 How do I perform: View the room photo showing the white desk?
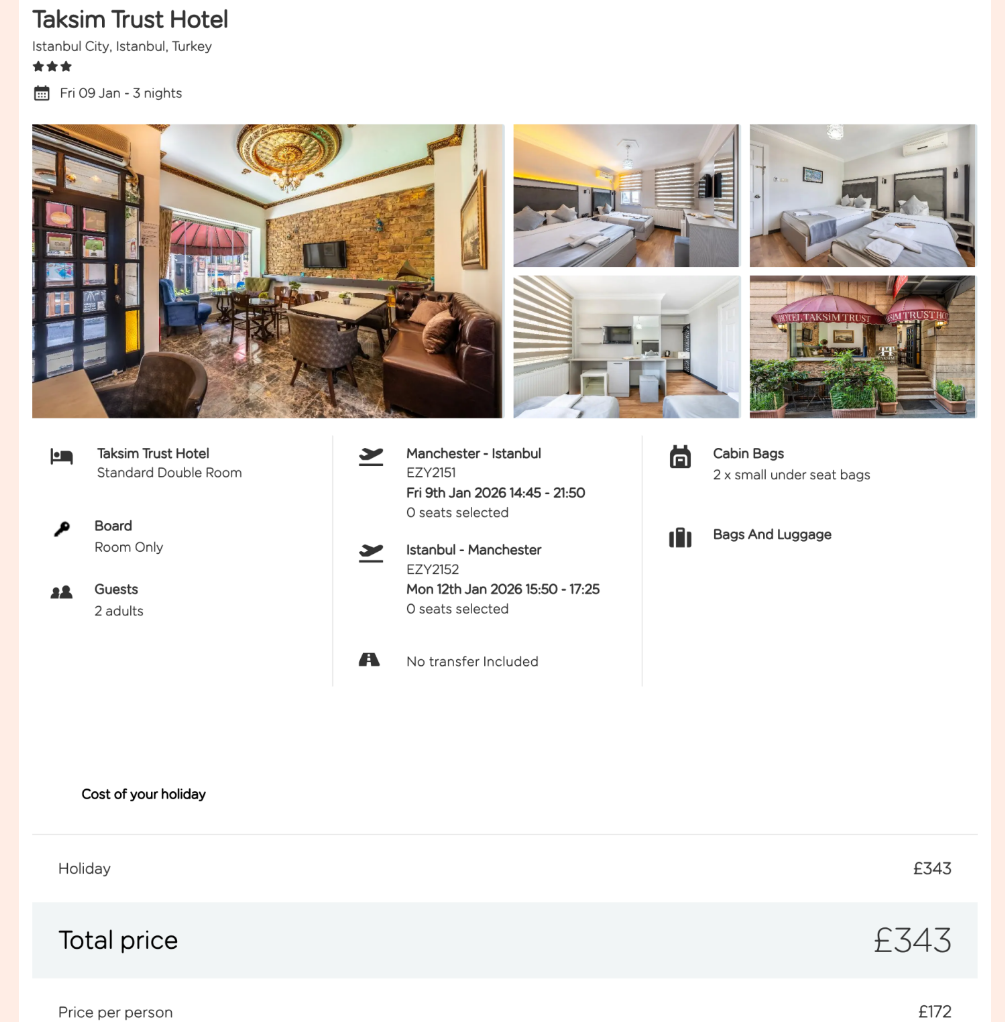[x=626, y=346]
